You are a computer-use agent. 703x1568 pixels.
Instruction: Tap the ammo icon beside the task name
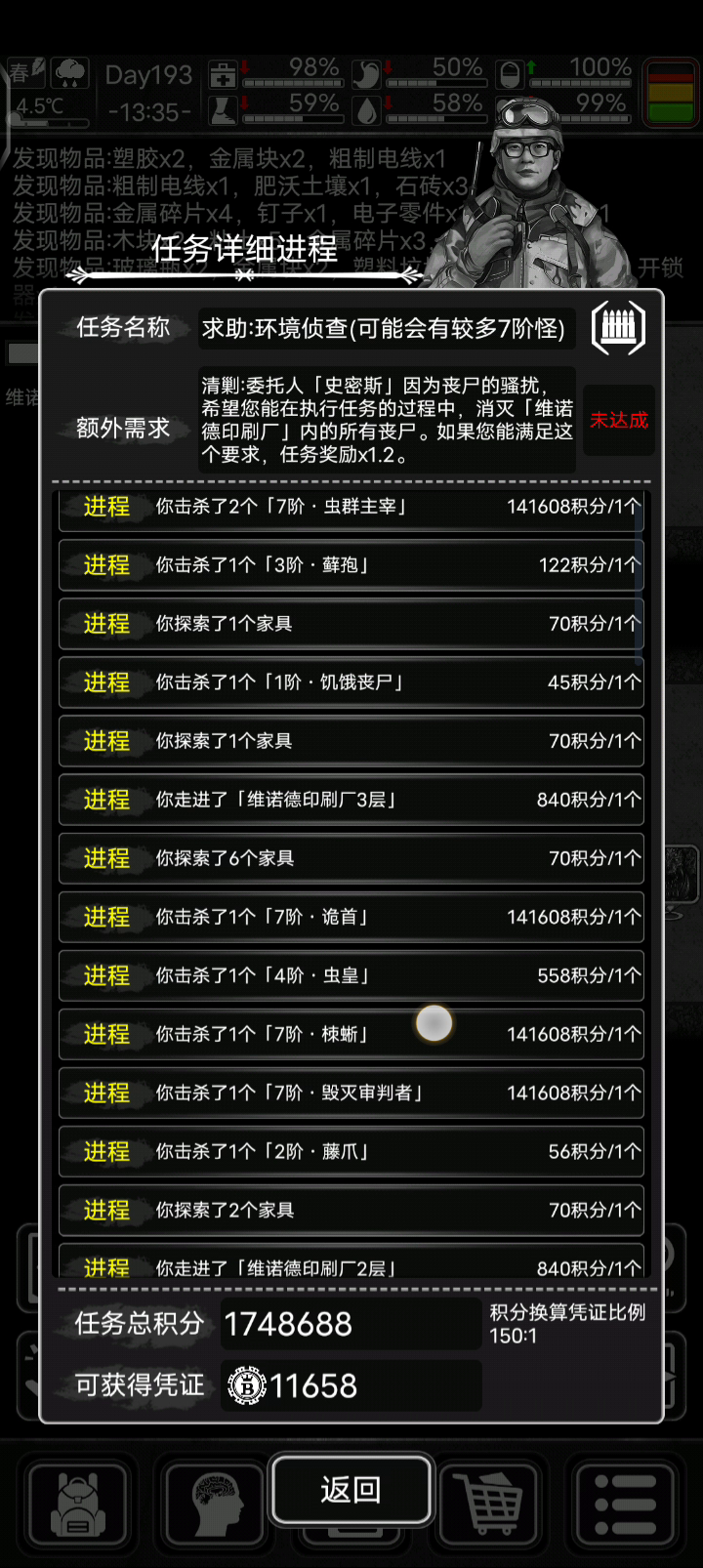coord(618,327)
